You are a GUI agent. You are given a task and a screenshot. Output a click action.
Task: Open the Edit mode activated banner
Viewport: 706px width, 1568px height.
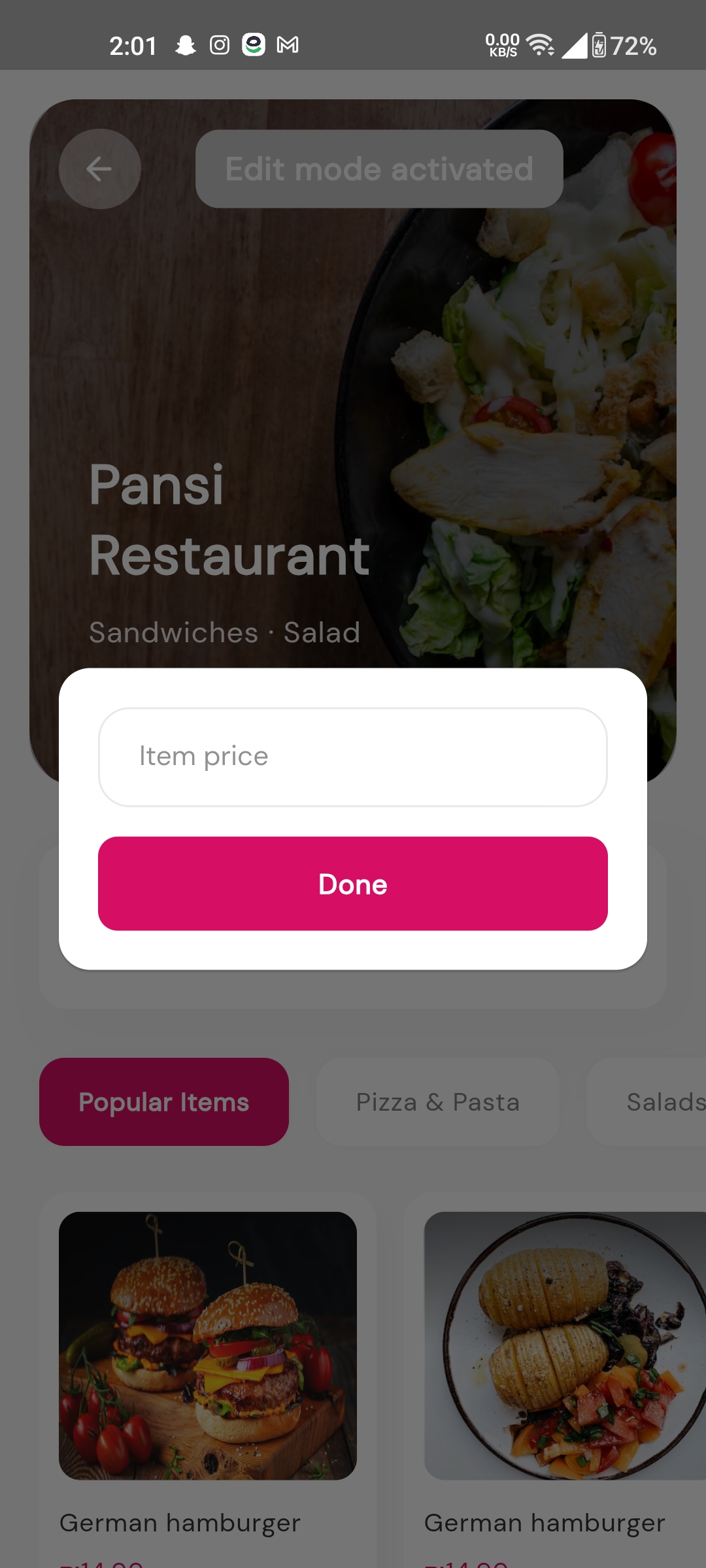coord(379,169)
